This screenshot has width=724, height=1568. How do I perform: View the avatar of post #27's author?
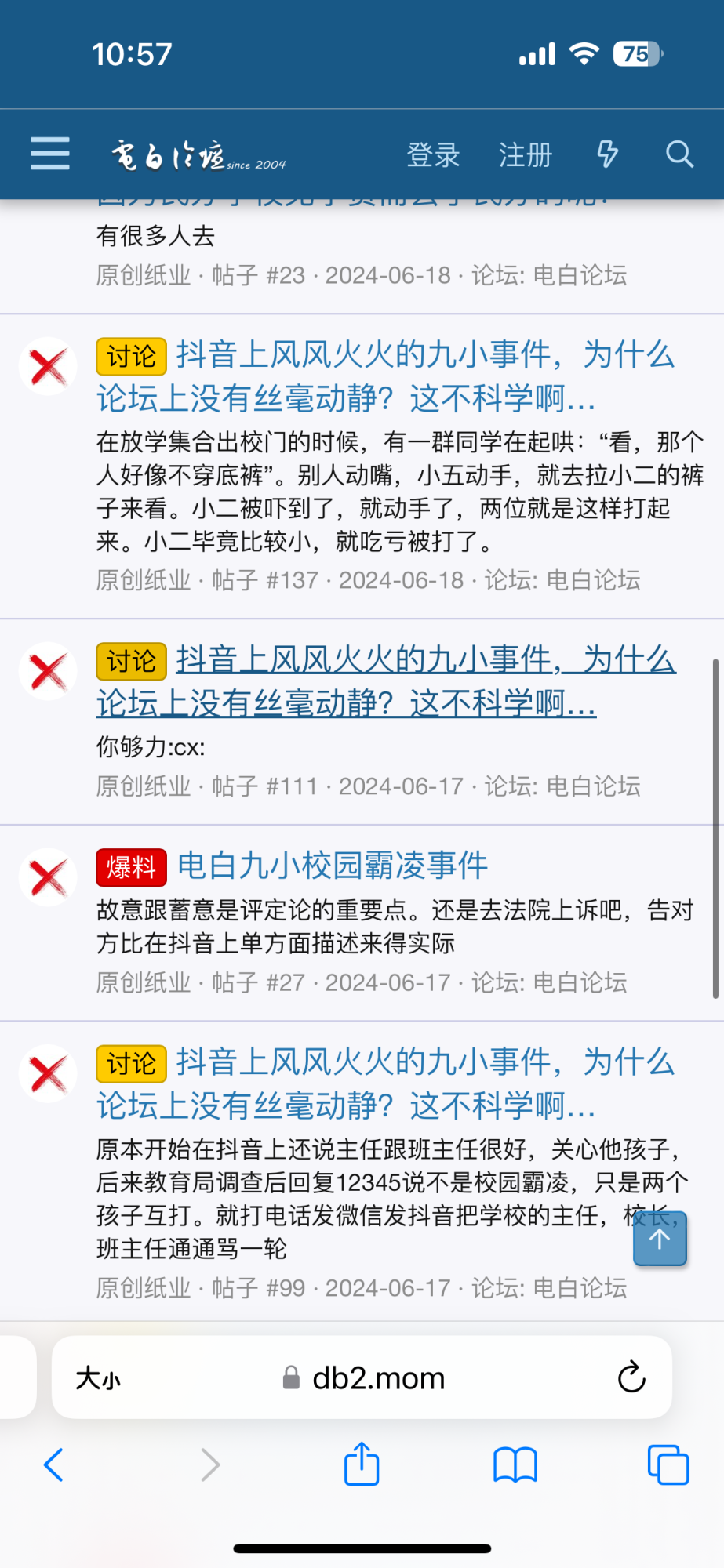click(49, 877)
